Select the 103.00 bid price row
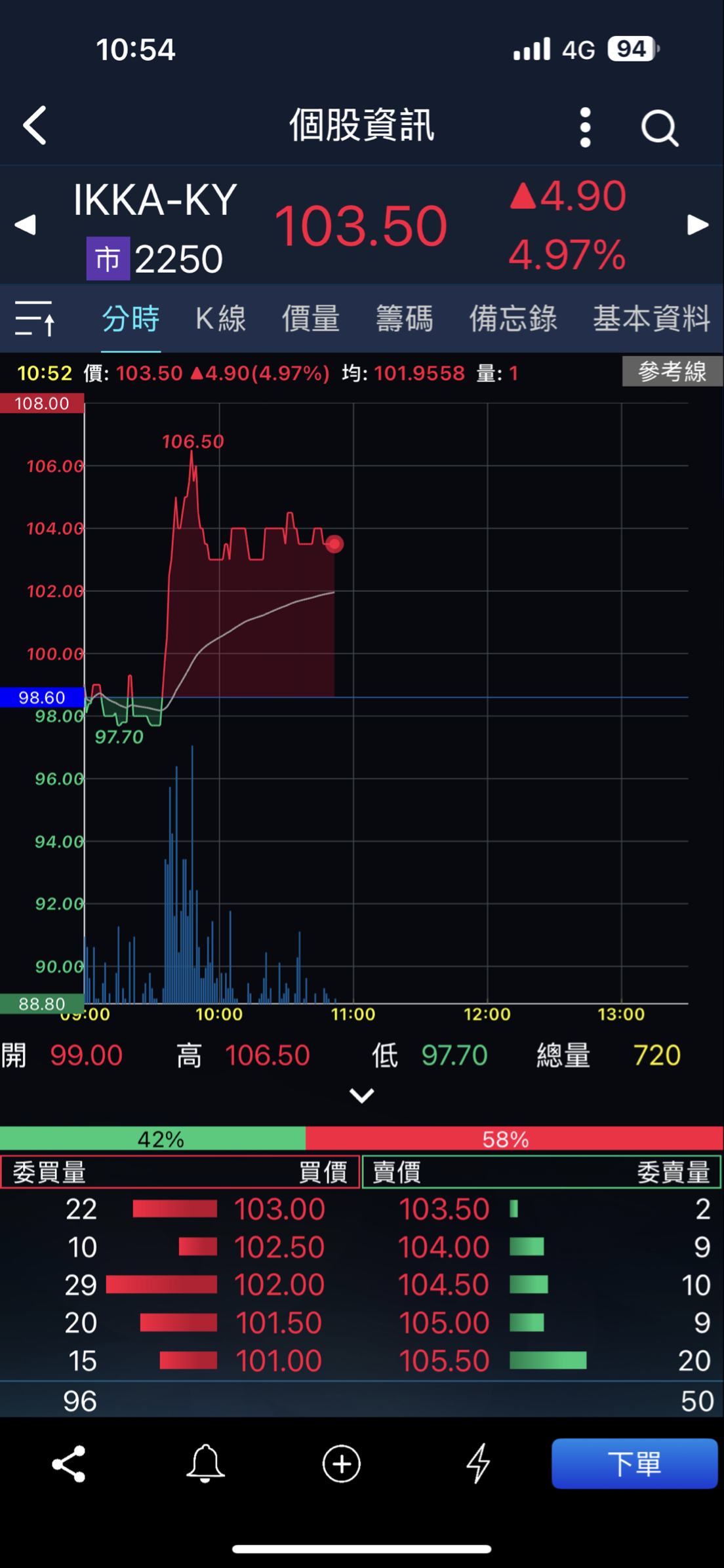 (x=279, y=1209)
